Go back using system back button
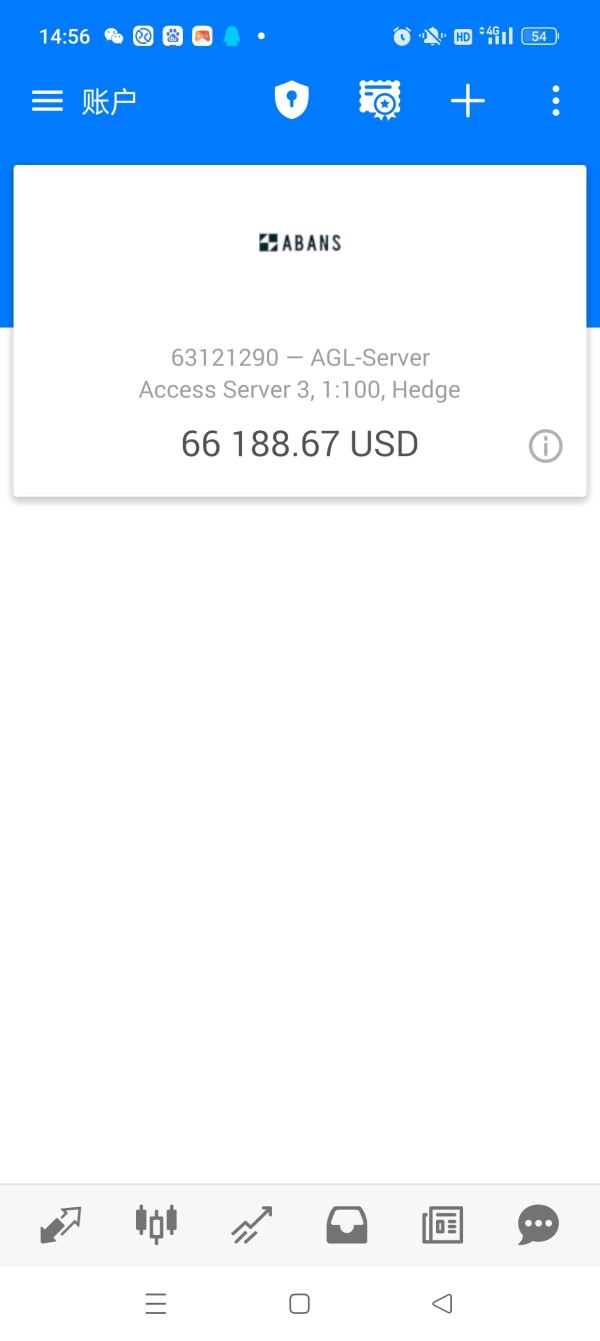The image size is (600, 1341). pyautogui.click(x=442, y=1303)
